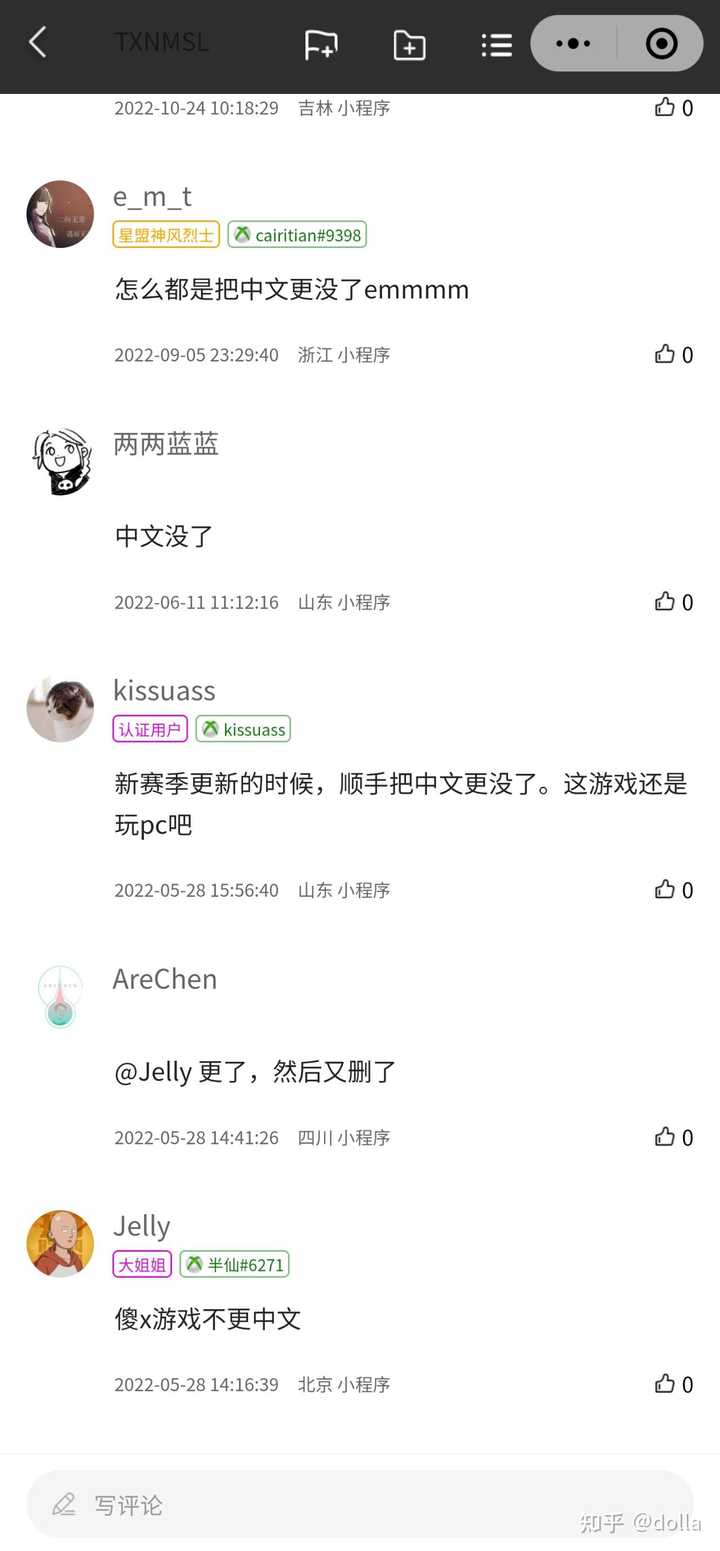Tap the 写评论 comment input field
The image size is (720, 1551).
(x=360, y=1504)
